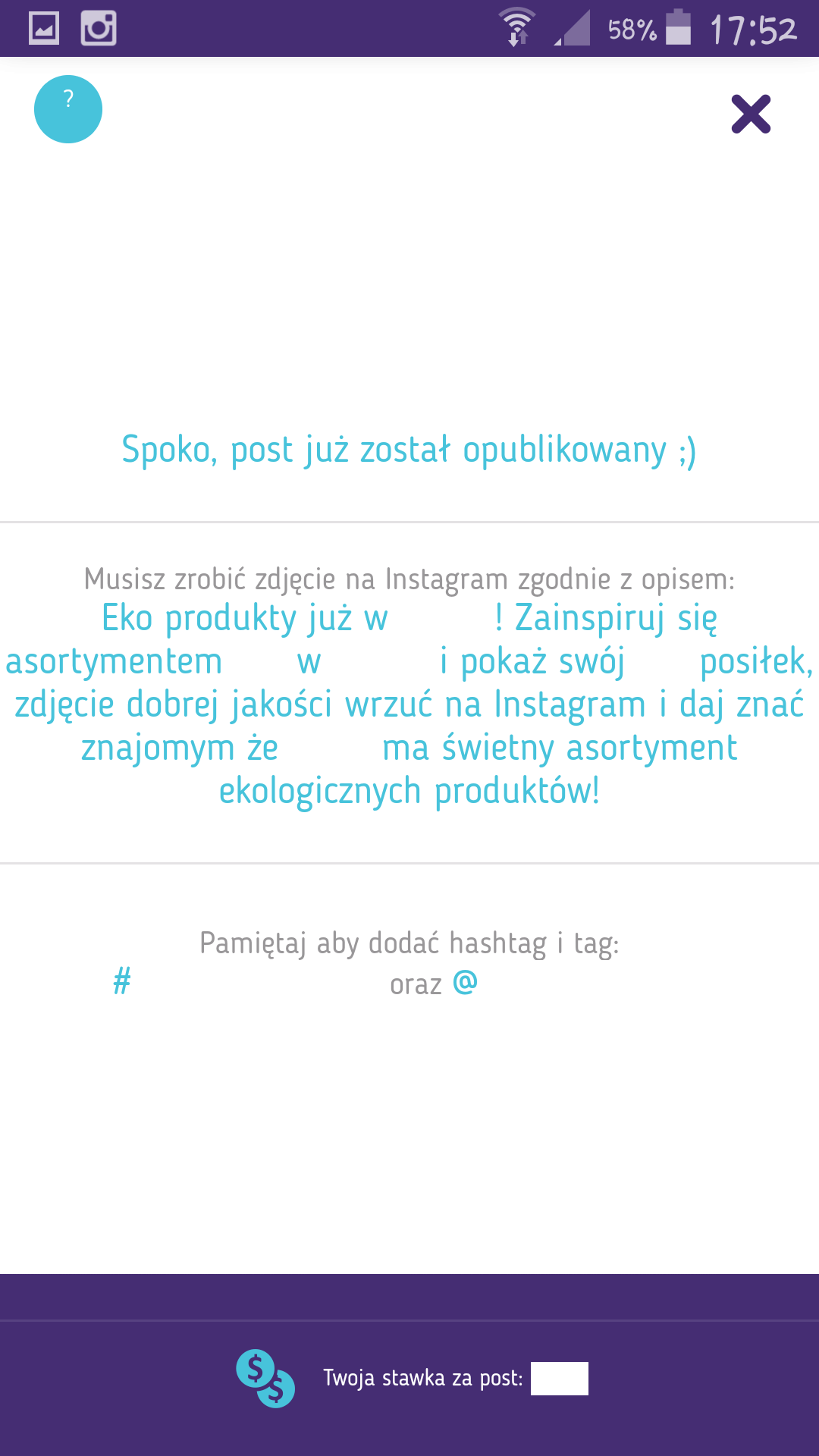Close this screen with the X
The image size is (819, 1456).
tap(751, 114)
